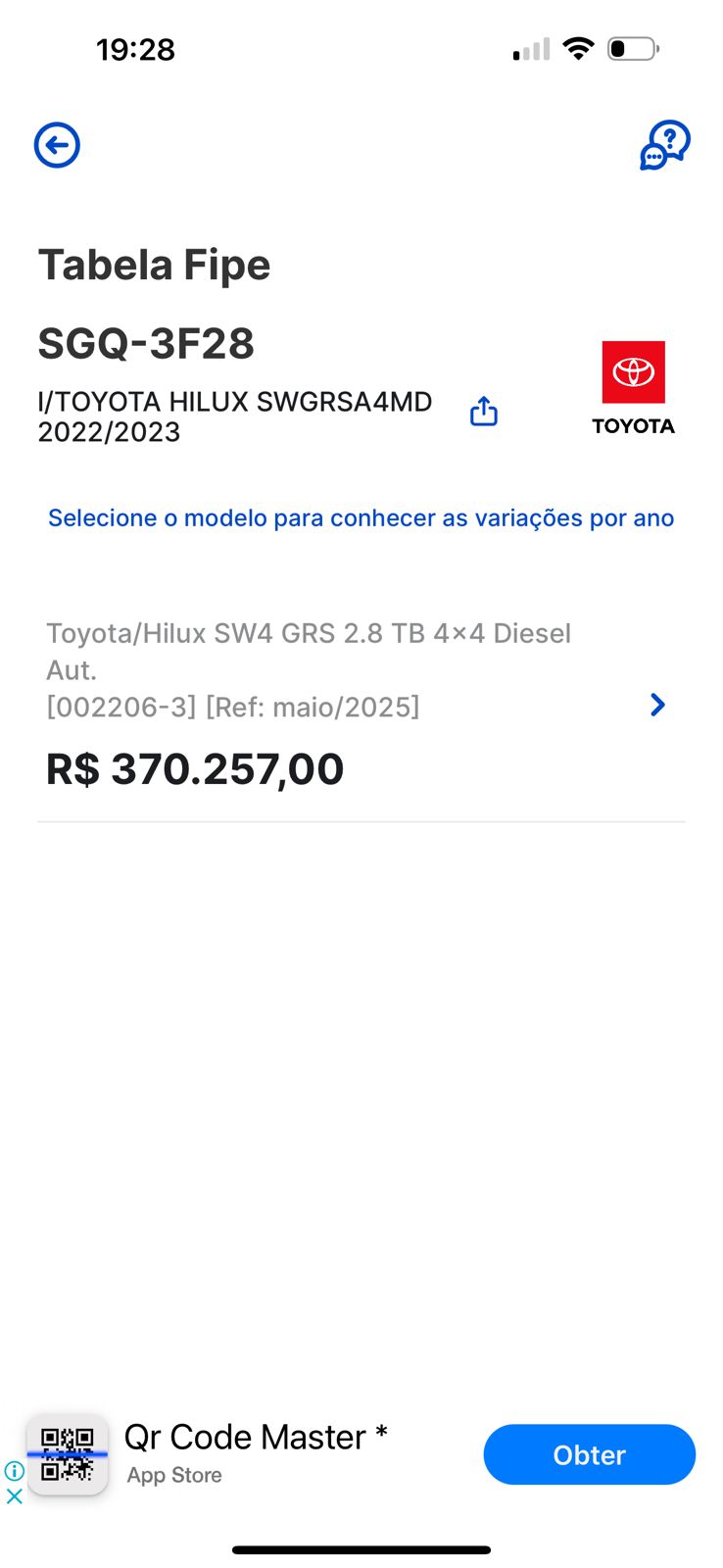This screenshot has height=1568, width=723.
Task: Tap the battery indicator in the status bar
Action: pos(634,48)
